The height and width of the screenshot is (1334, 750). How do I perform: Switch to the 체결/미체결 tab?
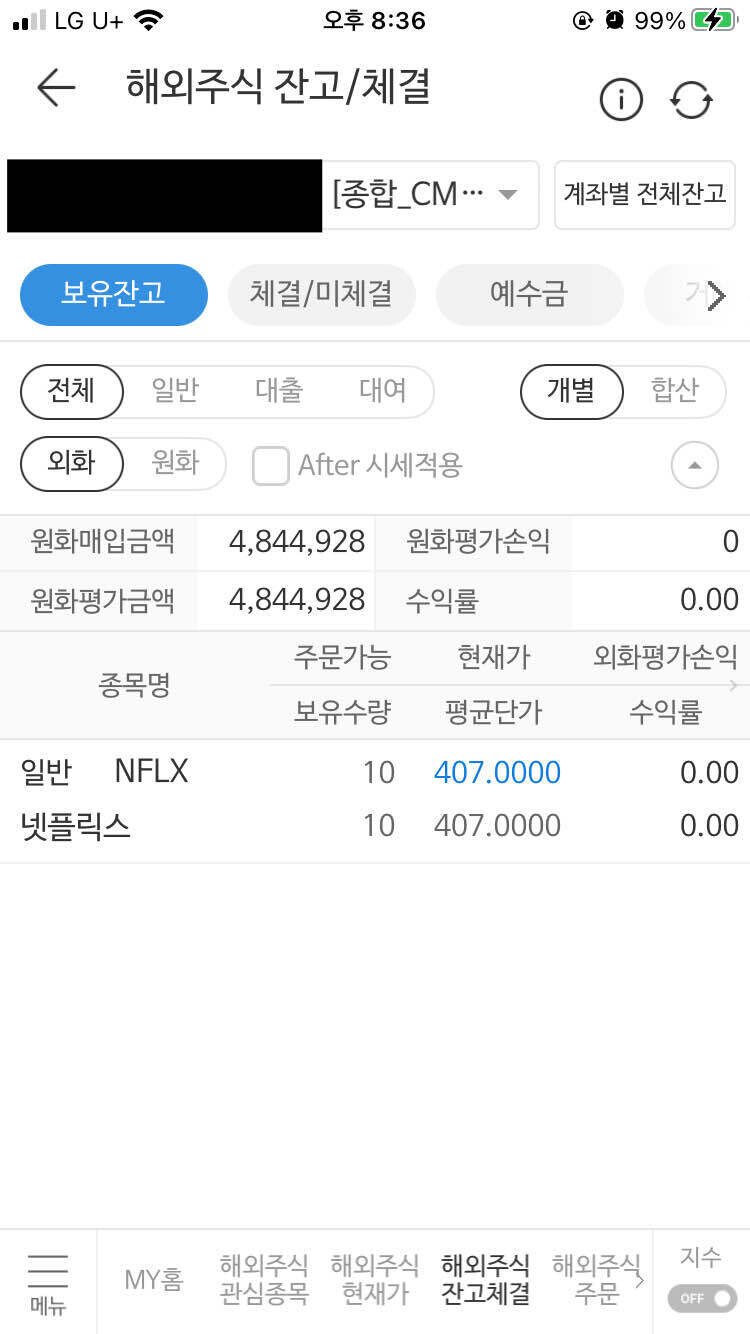click(321, 295)
